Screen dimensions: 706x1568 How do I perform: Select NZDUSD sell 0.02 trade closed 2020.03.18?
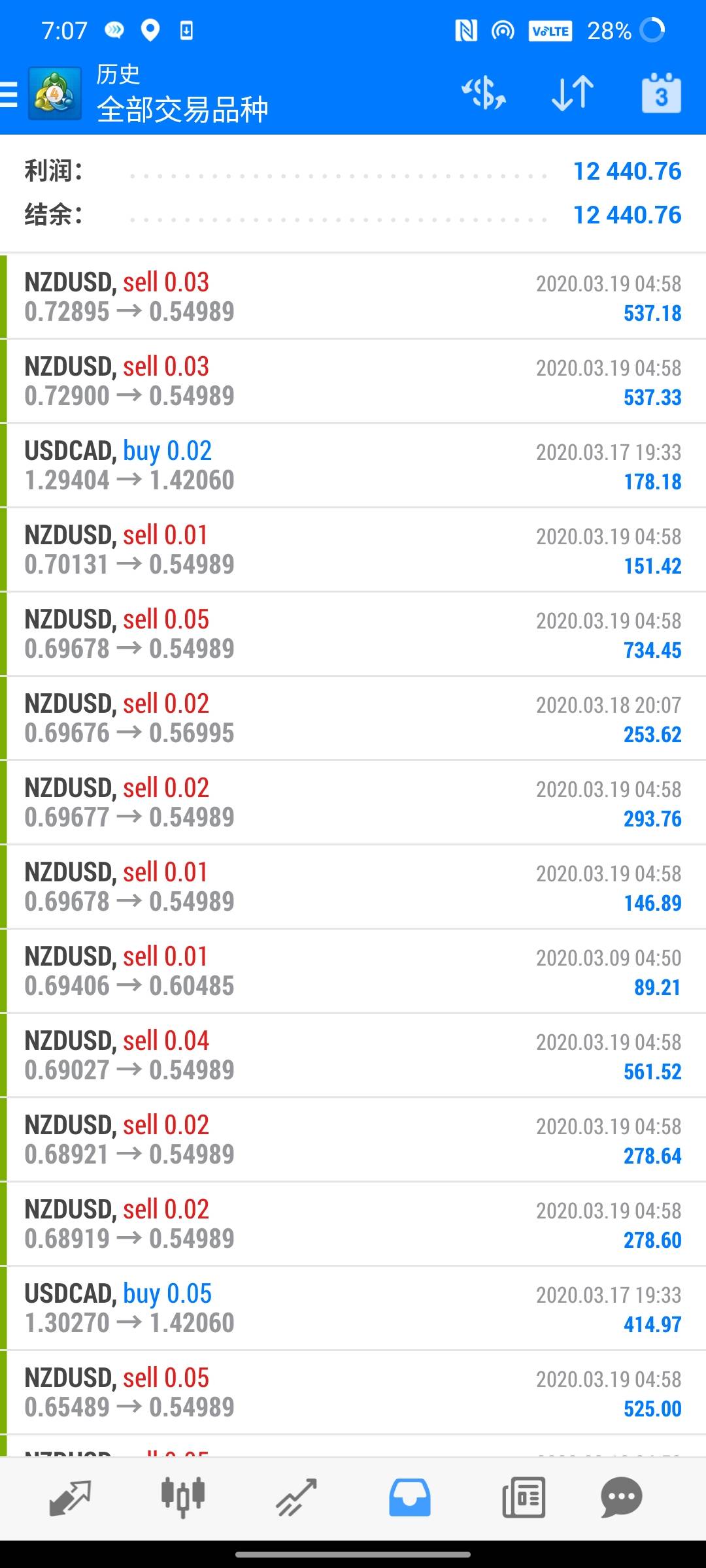(x=353, y=718)
